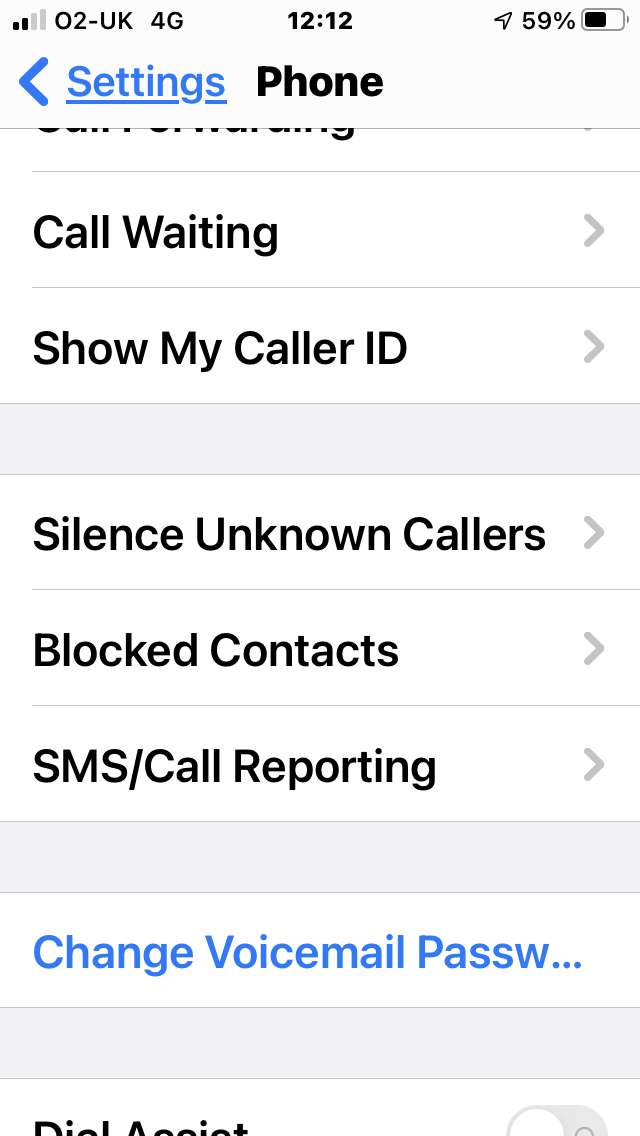Open Show My Caller ID
Image resolution: width=640 pixels, height=1136 pixels.
click(x=320, y=348)
